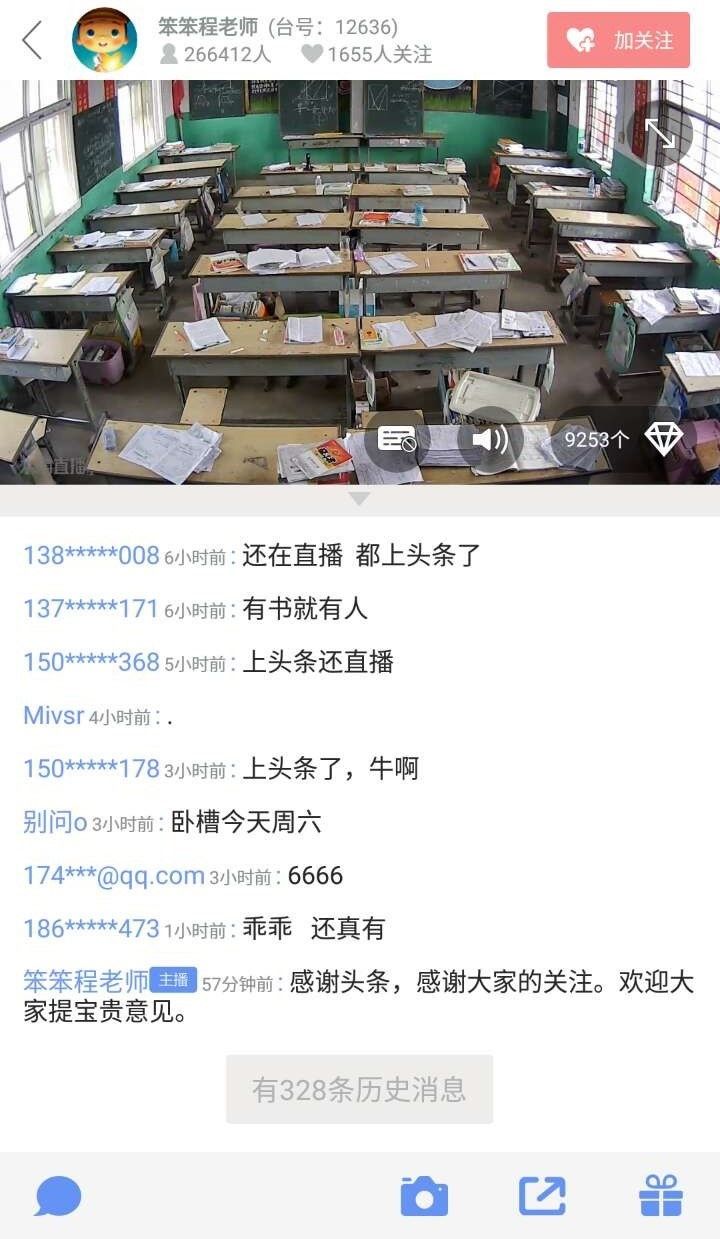Share this live stream
720x1239 pixels.
pos(542,1196)
